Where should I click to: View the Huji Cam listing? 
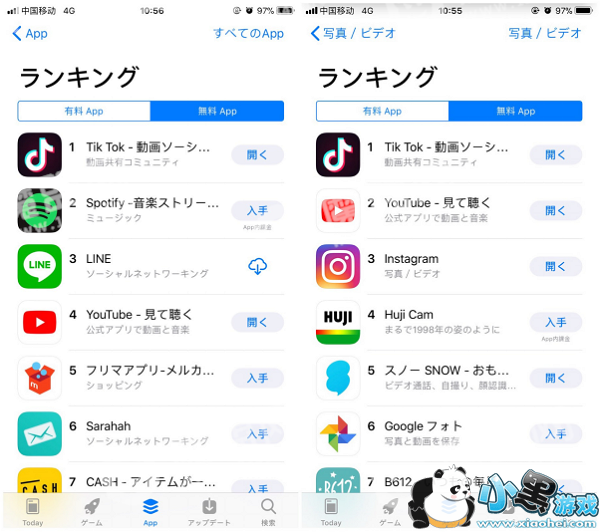(449, 322)
